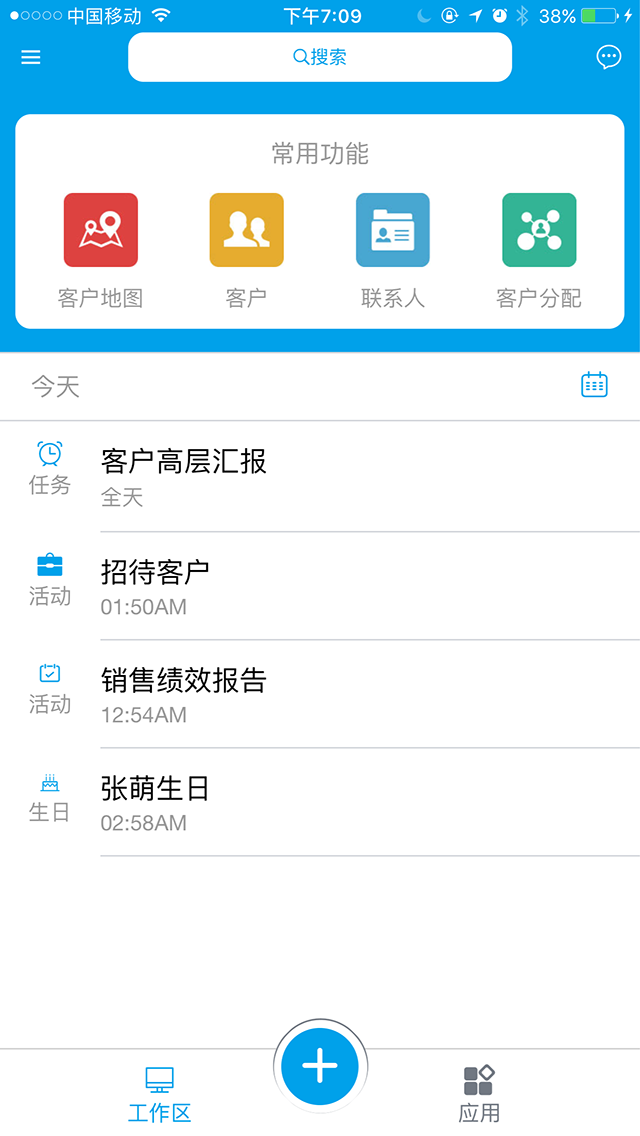Switch to the 应用 tab
Image resolution: width=640 pixels, height=1136 pixels.
(479, 1094)
